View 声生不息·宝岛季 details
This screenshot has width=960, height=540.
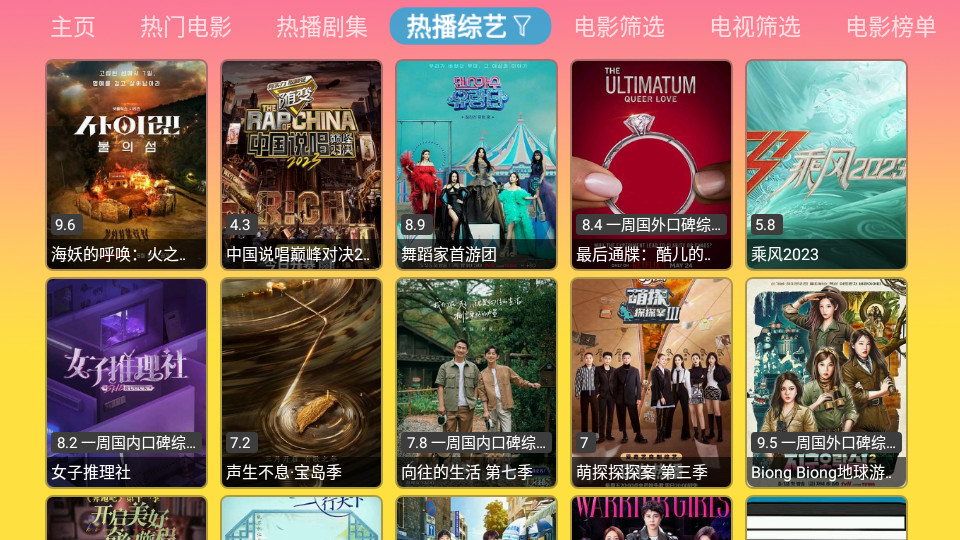pyautogui.click(x=301, y=383)
